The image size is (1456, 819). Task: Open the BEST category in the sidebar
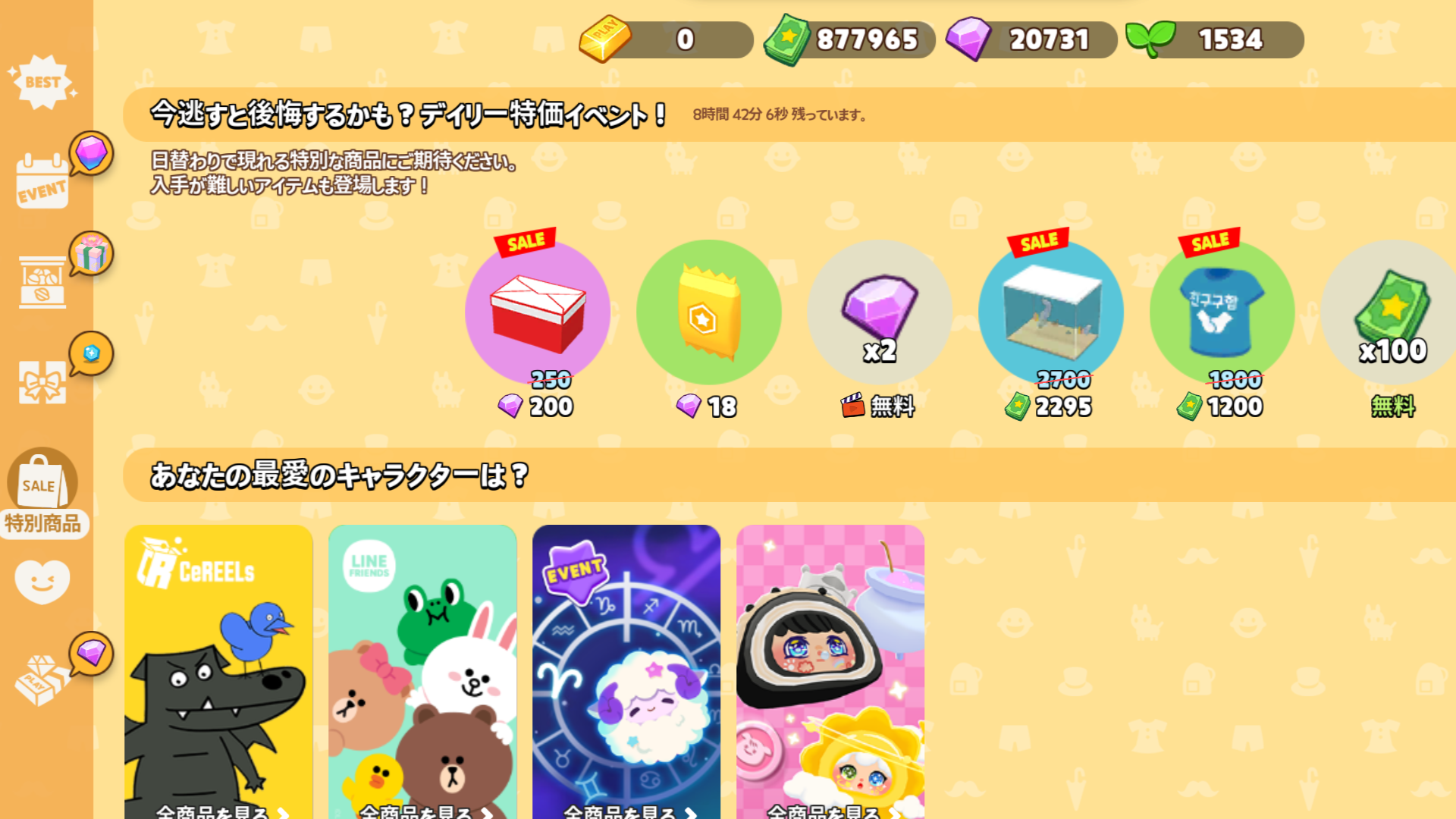pyautogui.click(x=42, y=82)
